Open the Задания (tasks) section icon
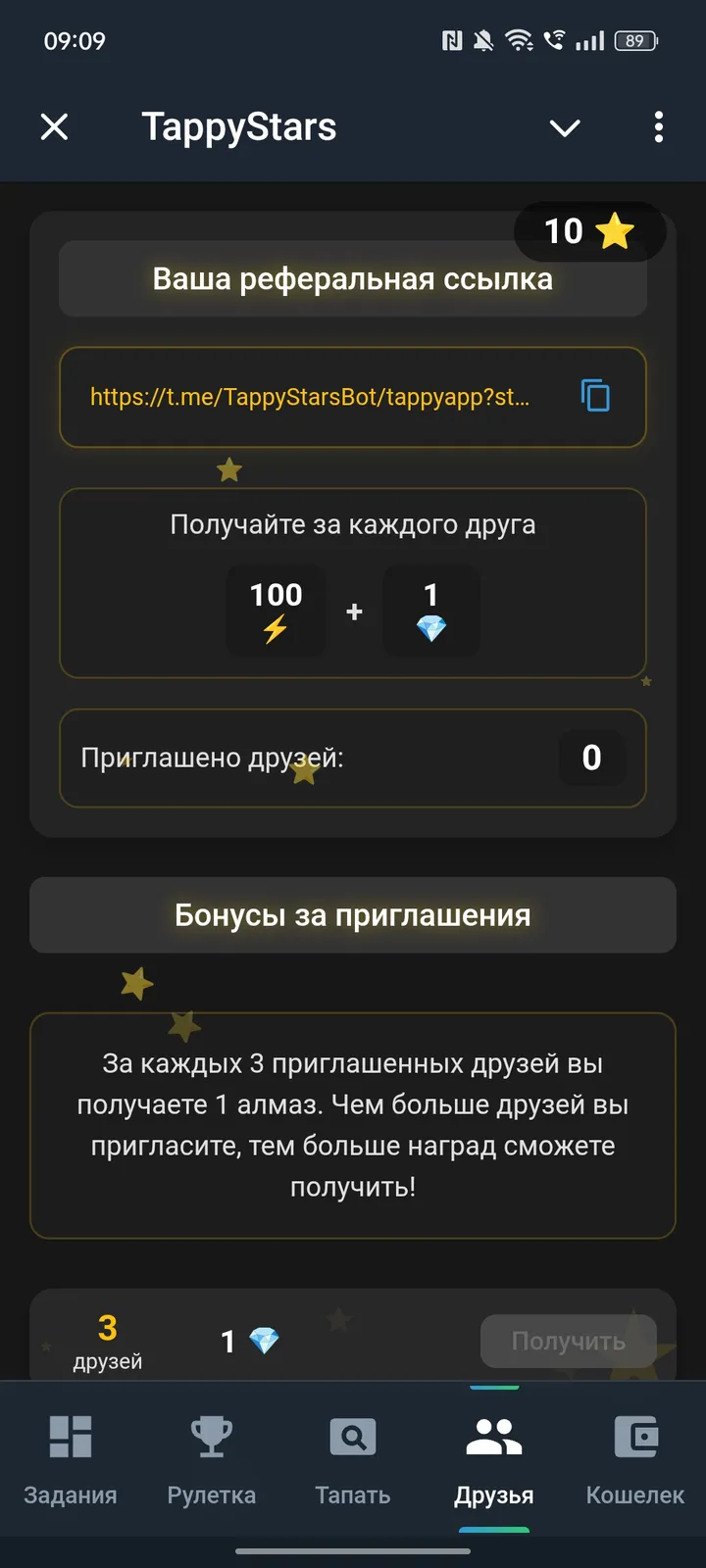 pos(70,1437)
